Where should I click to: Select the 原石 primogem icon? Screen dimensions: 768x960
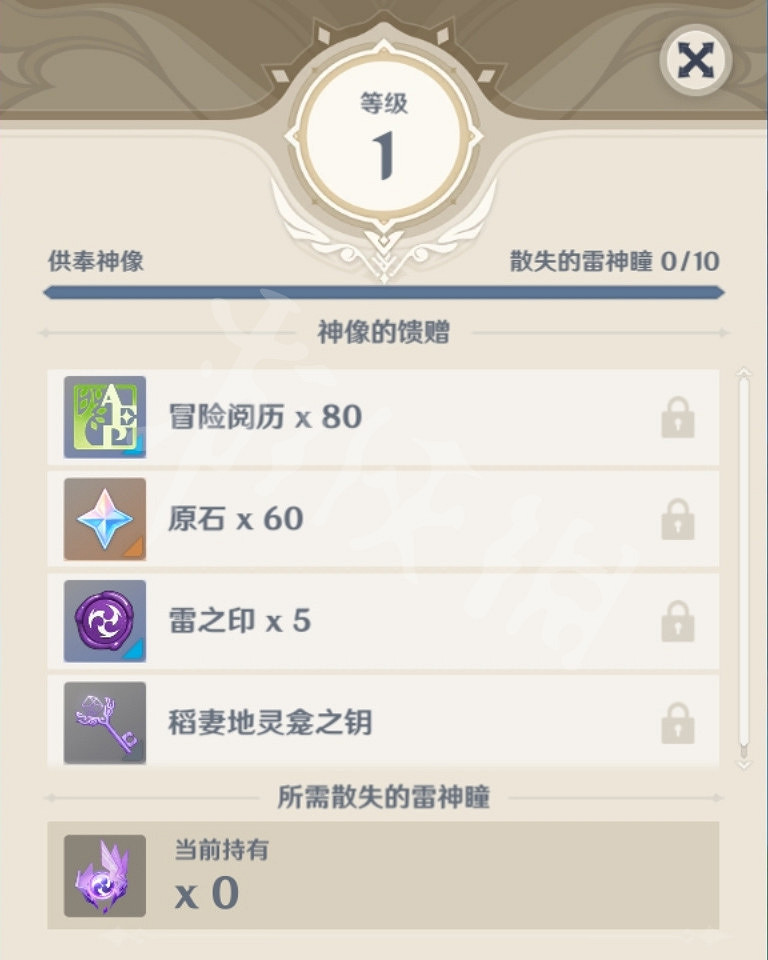tap(103, 518)
